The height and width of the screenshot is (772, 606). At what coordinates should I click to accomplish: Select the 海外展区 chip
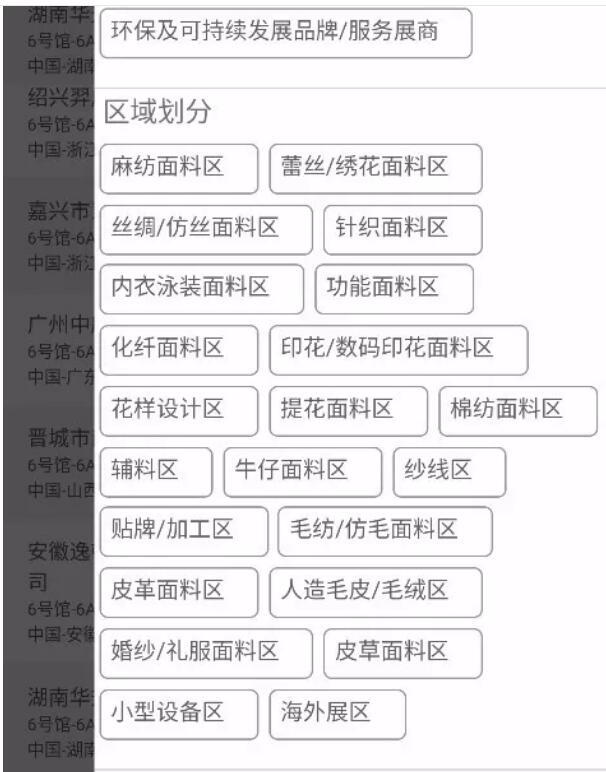tap(337, 714)
